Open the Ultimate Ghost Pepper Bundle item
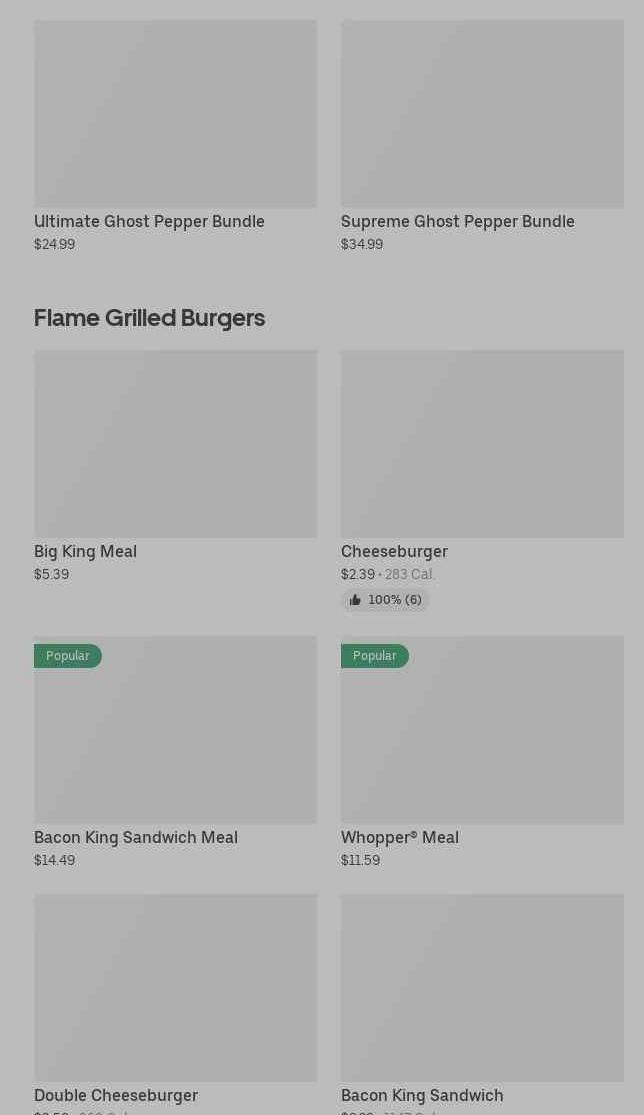This screenshot has width=644, height=1115. pyautogui.click(x=175, y=114)
